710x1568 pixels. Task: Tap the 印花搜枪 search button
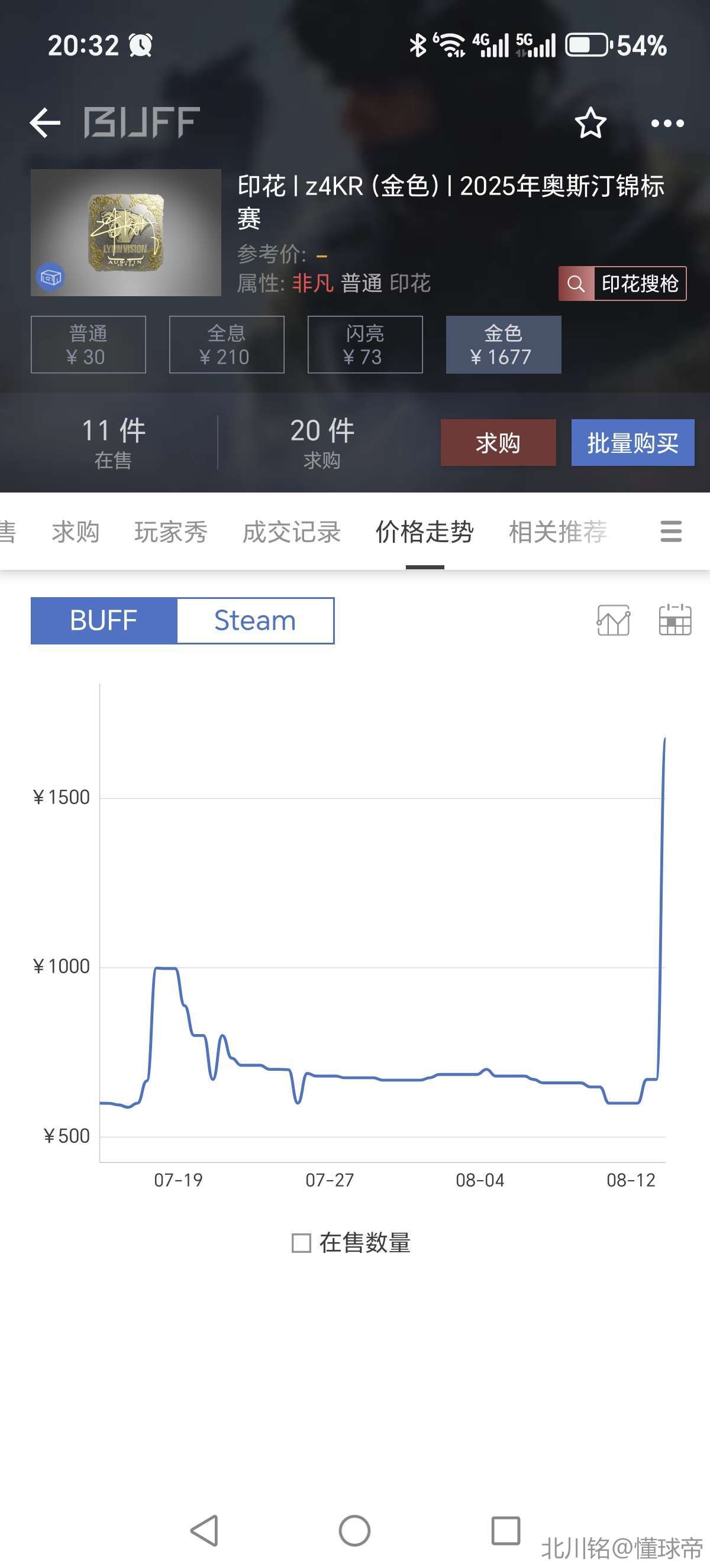pyautogui.click(x=622, y=284)
